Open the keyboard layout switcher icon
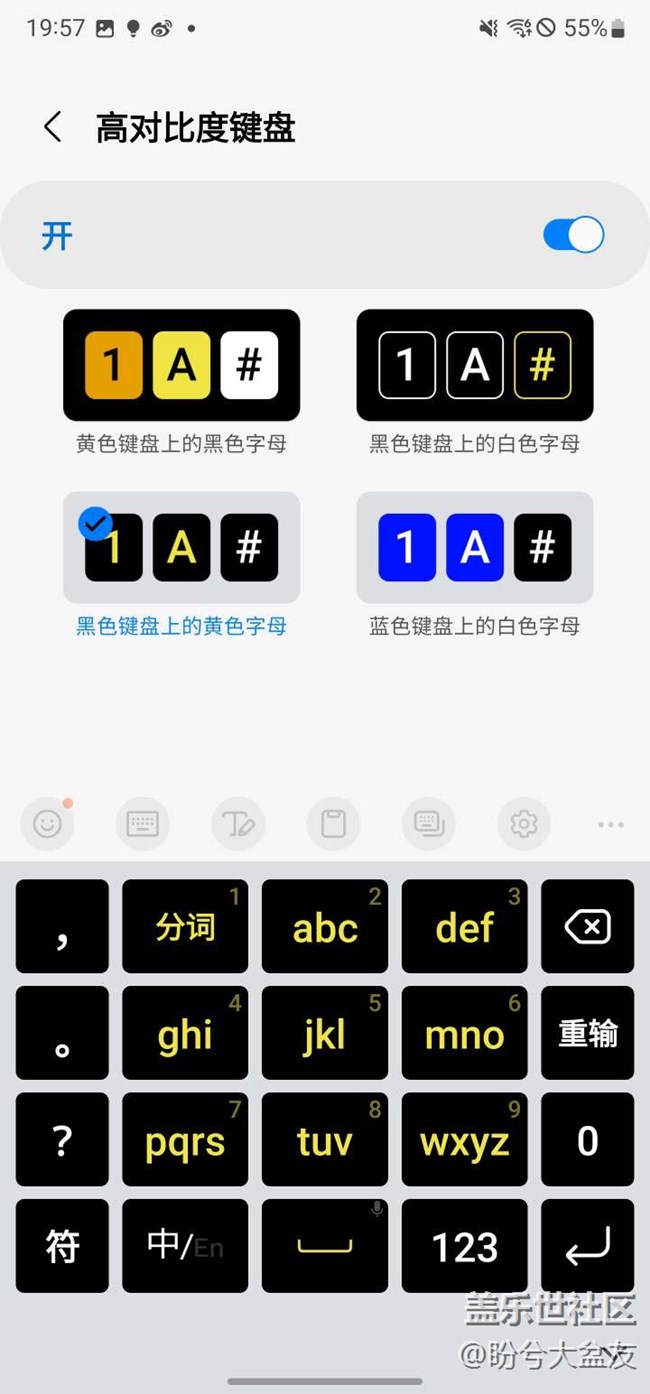This screenshot has width=650, height=1394. [142, 824]
